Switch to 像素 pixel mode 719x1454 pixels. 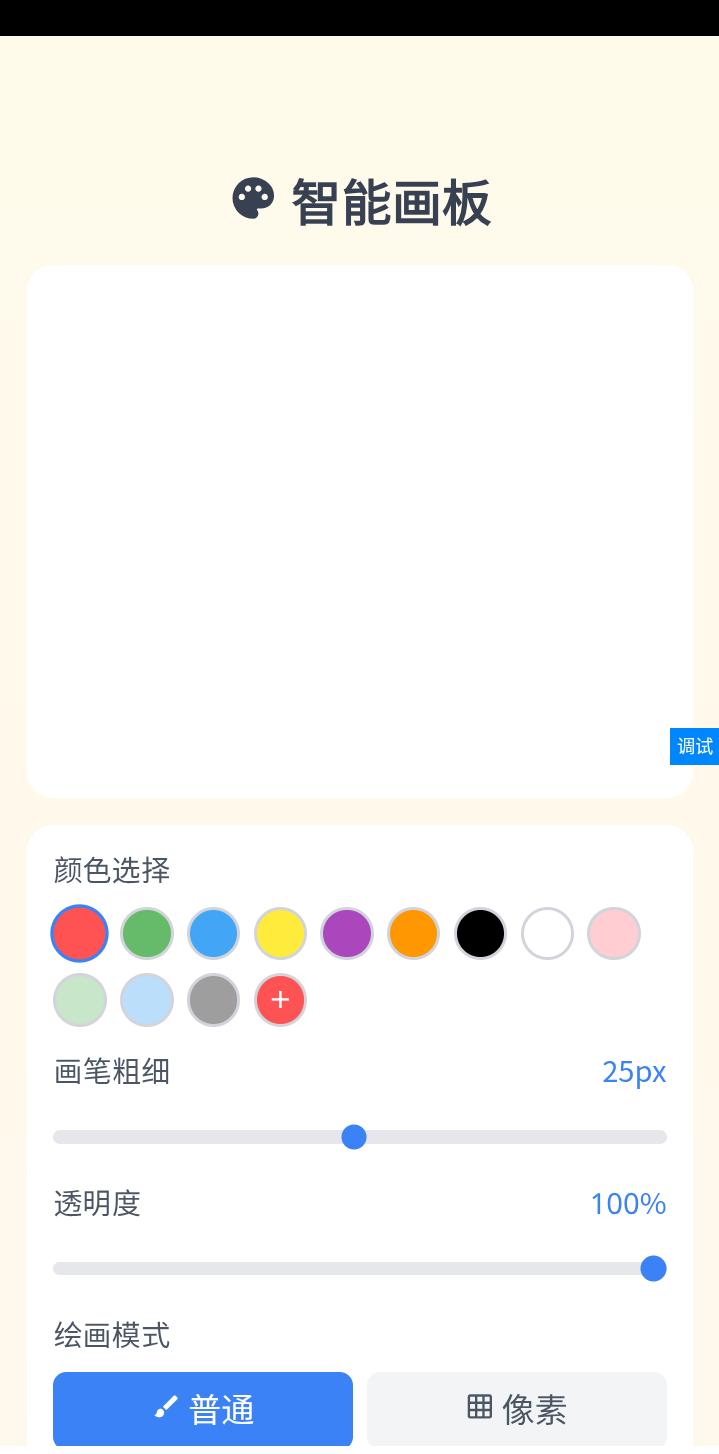click(517, 1409)
